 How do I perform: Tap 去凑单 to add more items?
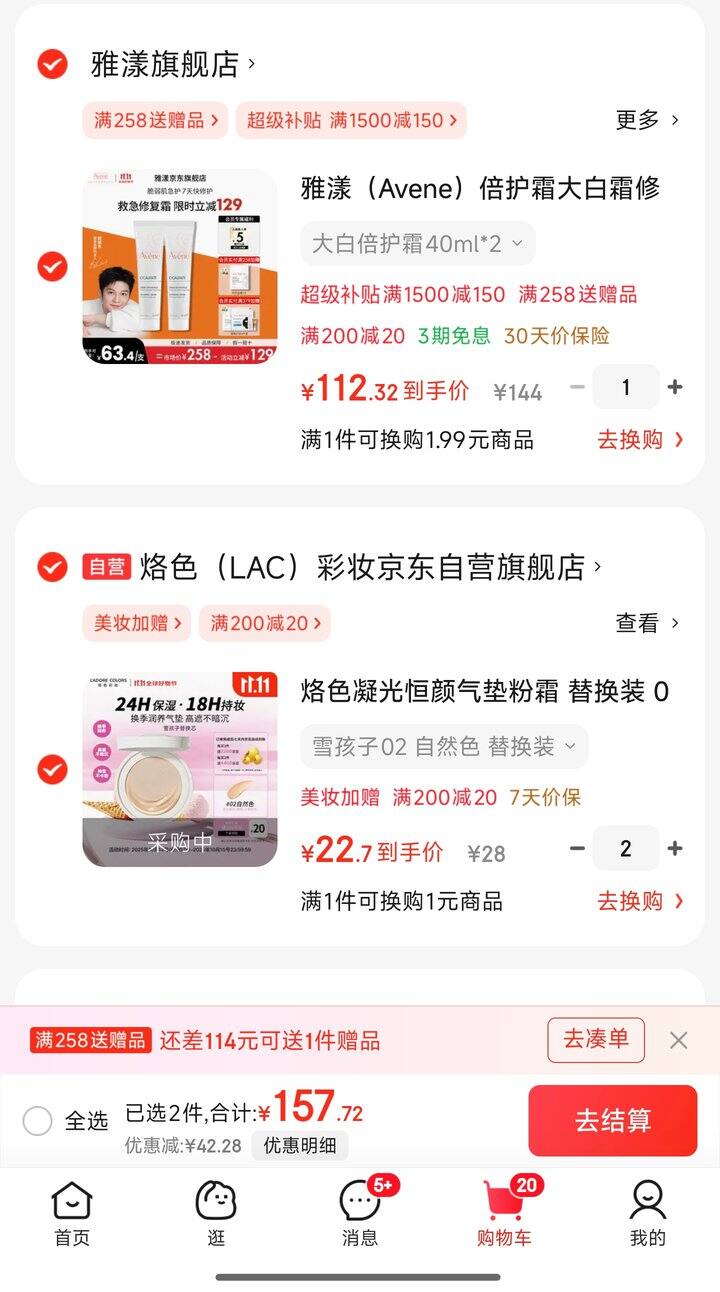pyautogui.click(x=595, y=1039)
